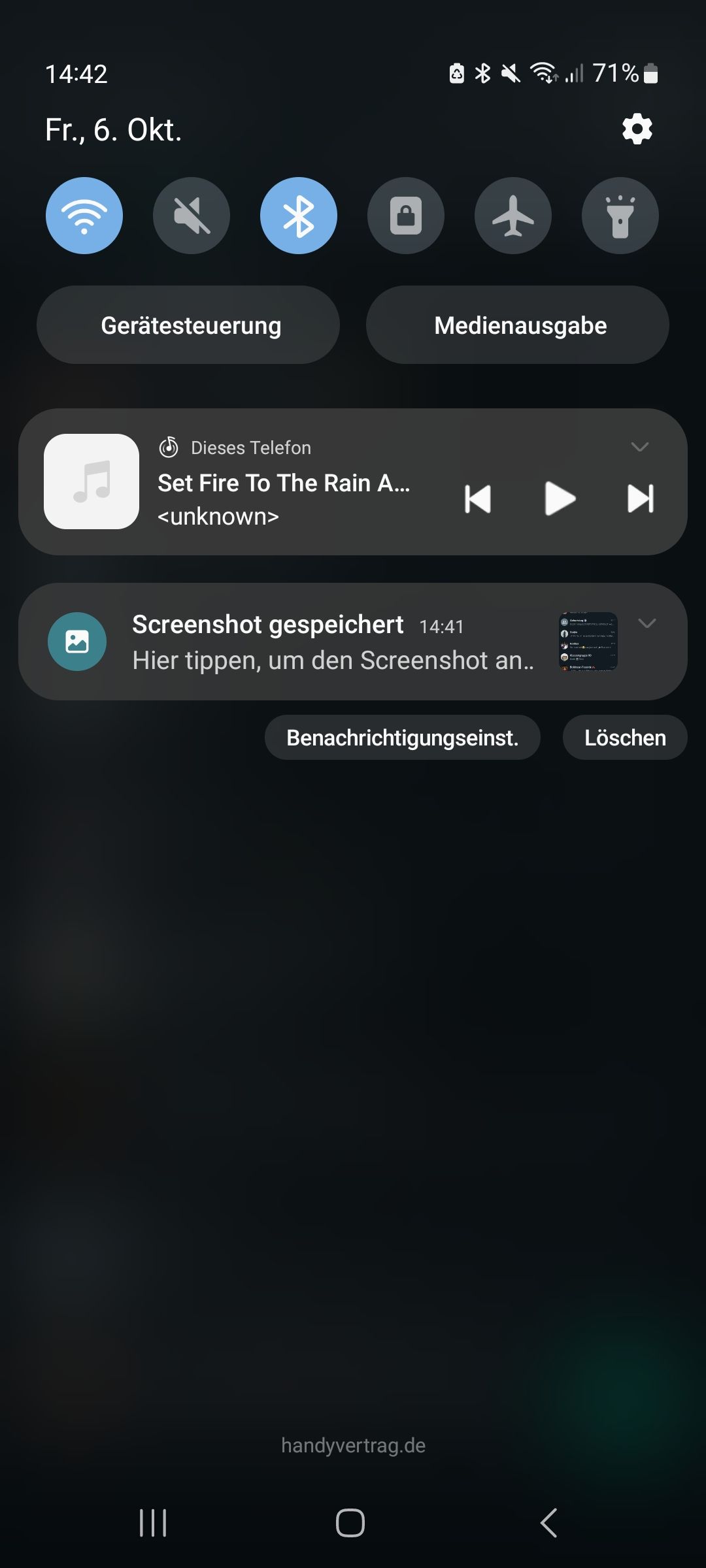Toggle the mute sound quick setting
706x1568 pixels.
click(x=192, y=216)
